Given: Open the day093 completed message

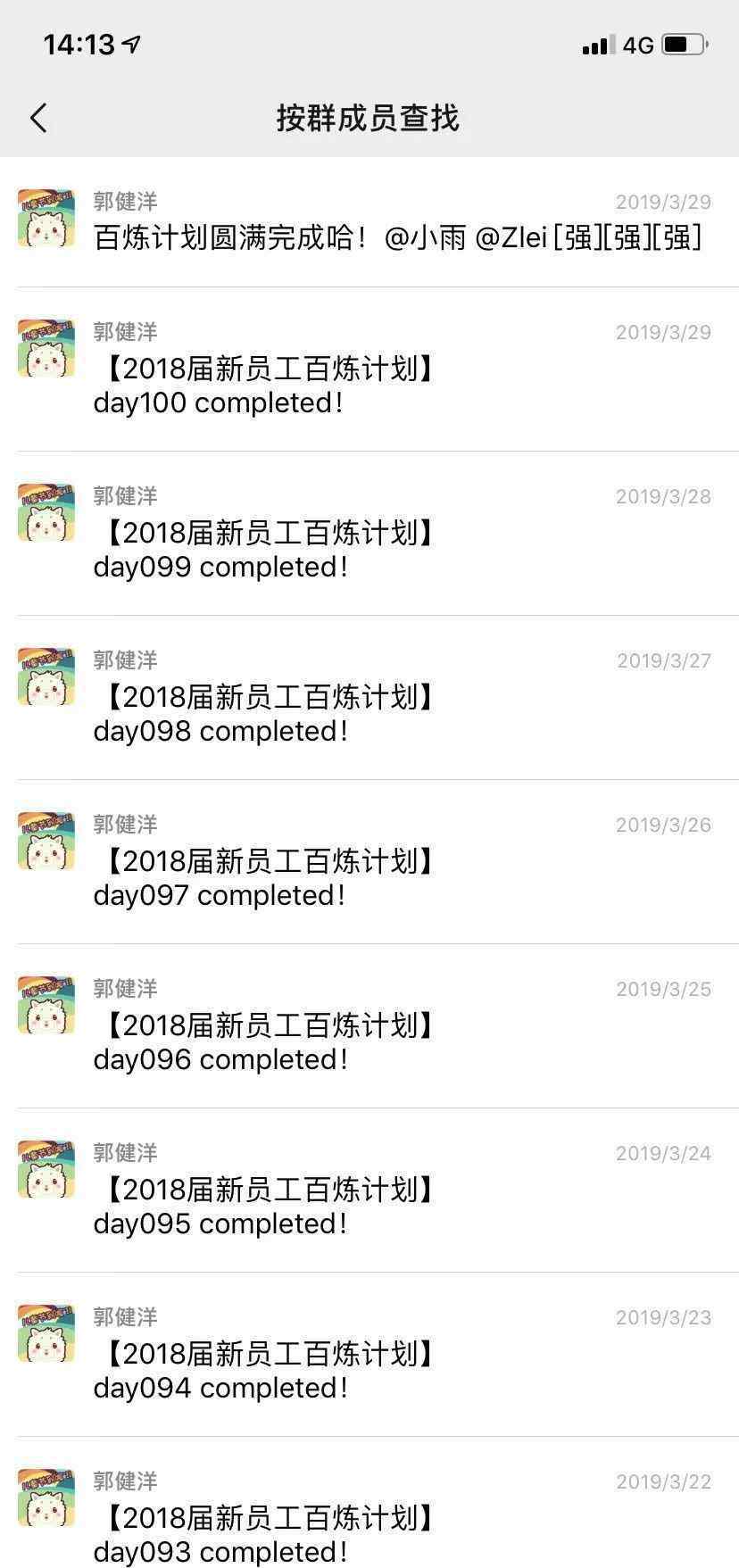Looking at the screenshot, I should coord(369,1503).
